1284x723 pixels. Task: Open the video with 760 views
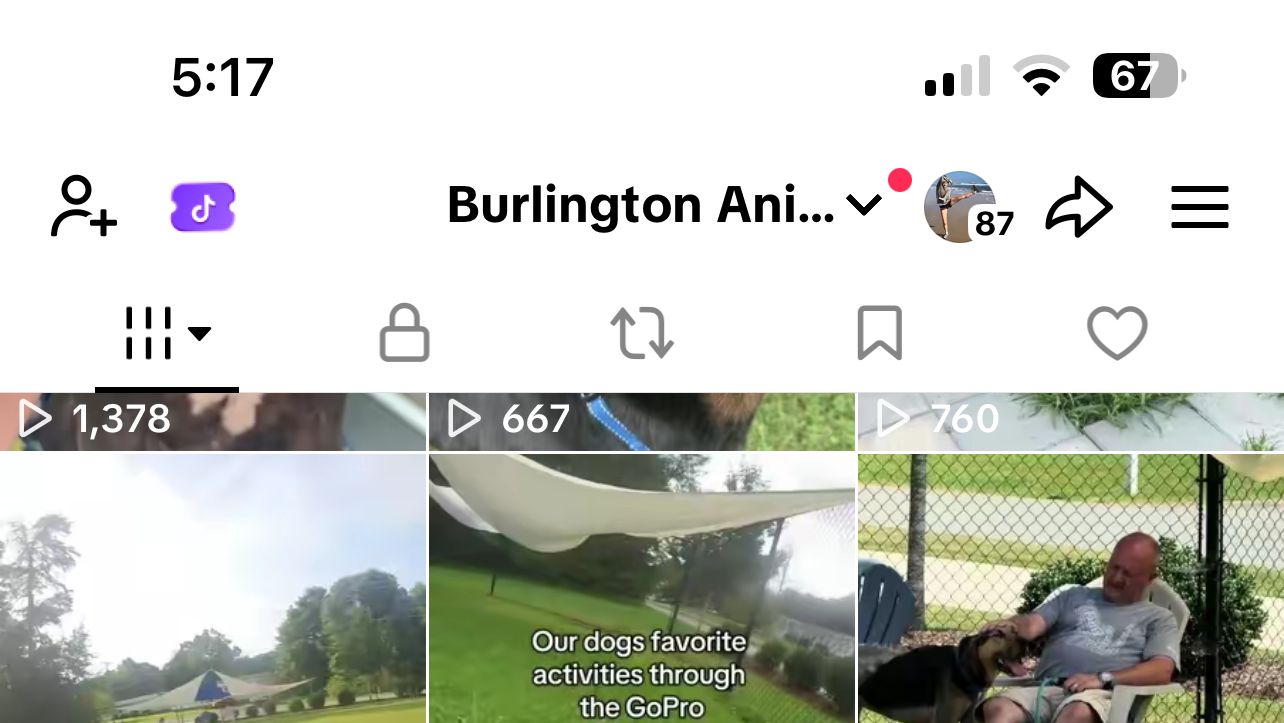pyautogui.click(x=1070, y=421)
